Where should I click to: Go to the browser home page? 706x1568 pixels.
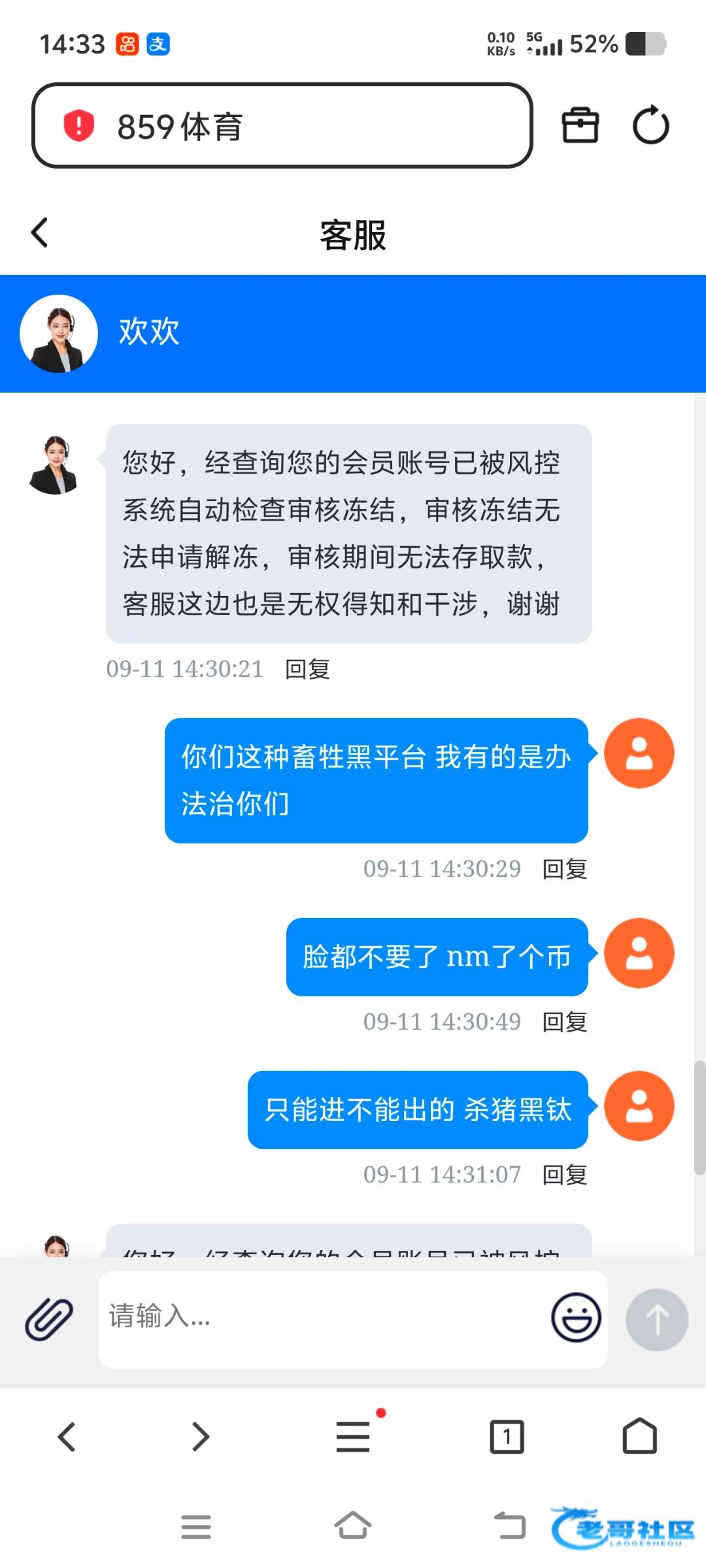(639, 1437)
